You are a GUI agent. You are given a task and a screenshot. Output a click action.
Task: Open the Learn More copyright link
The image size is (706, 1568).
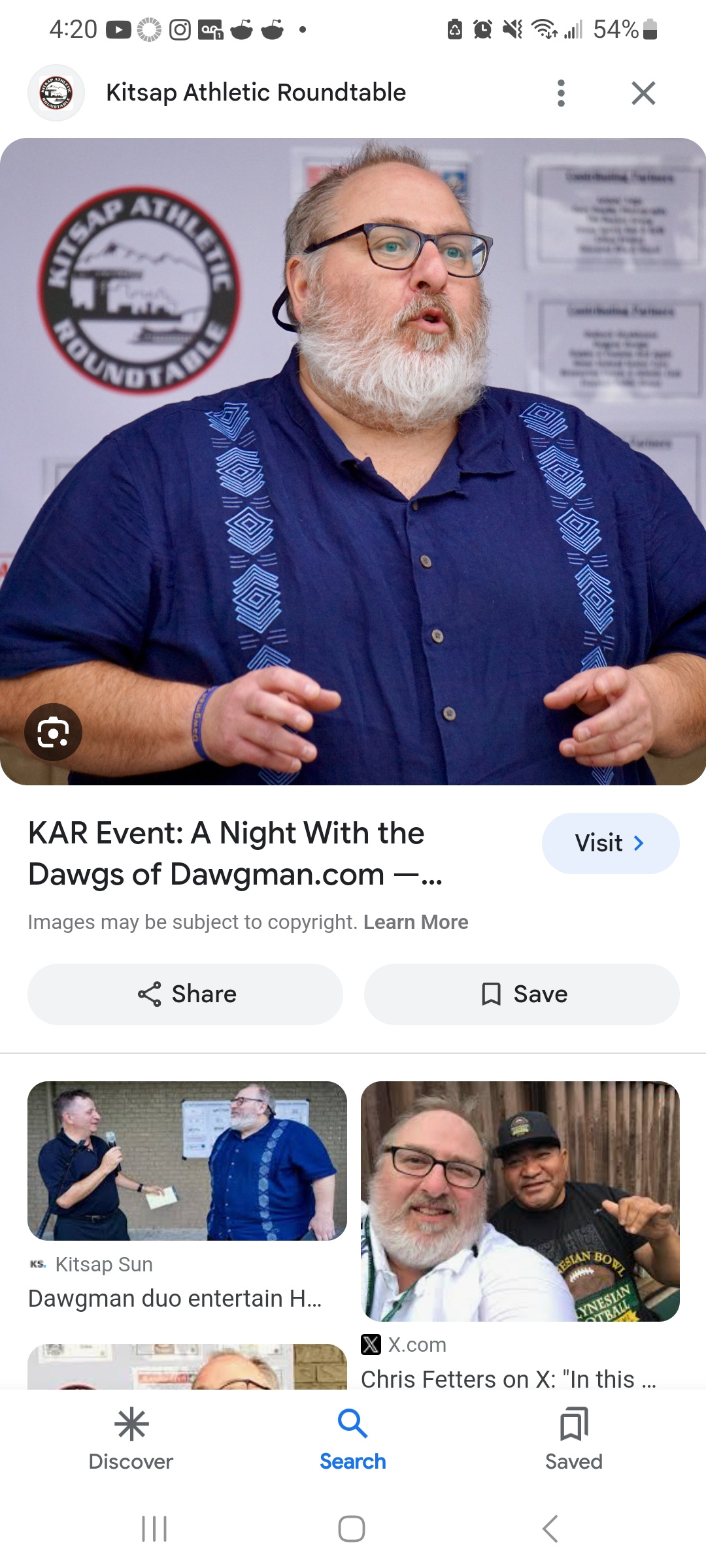(x=416, y=922)
